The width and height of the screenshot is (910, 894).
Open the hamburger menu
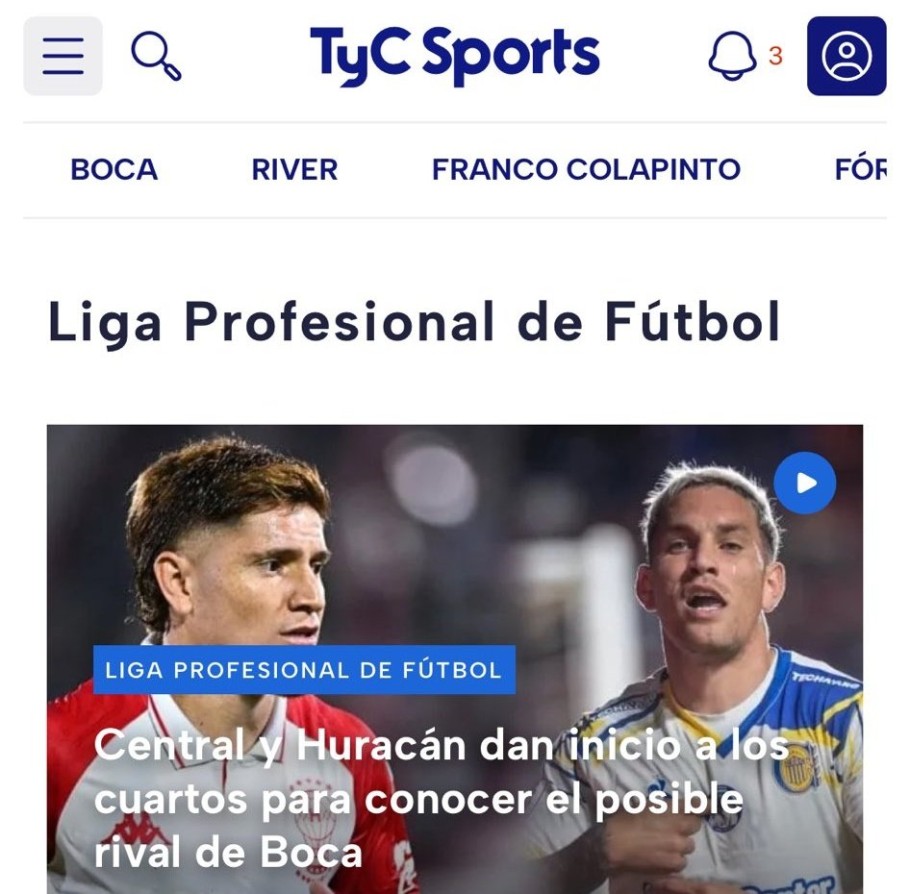[63, 56]
